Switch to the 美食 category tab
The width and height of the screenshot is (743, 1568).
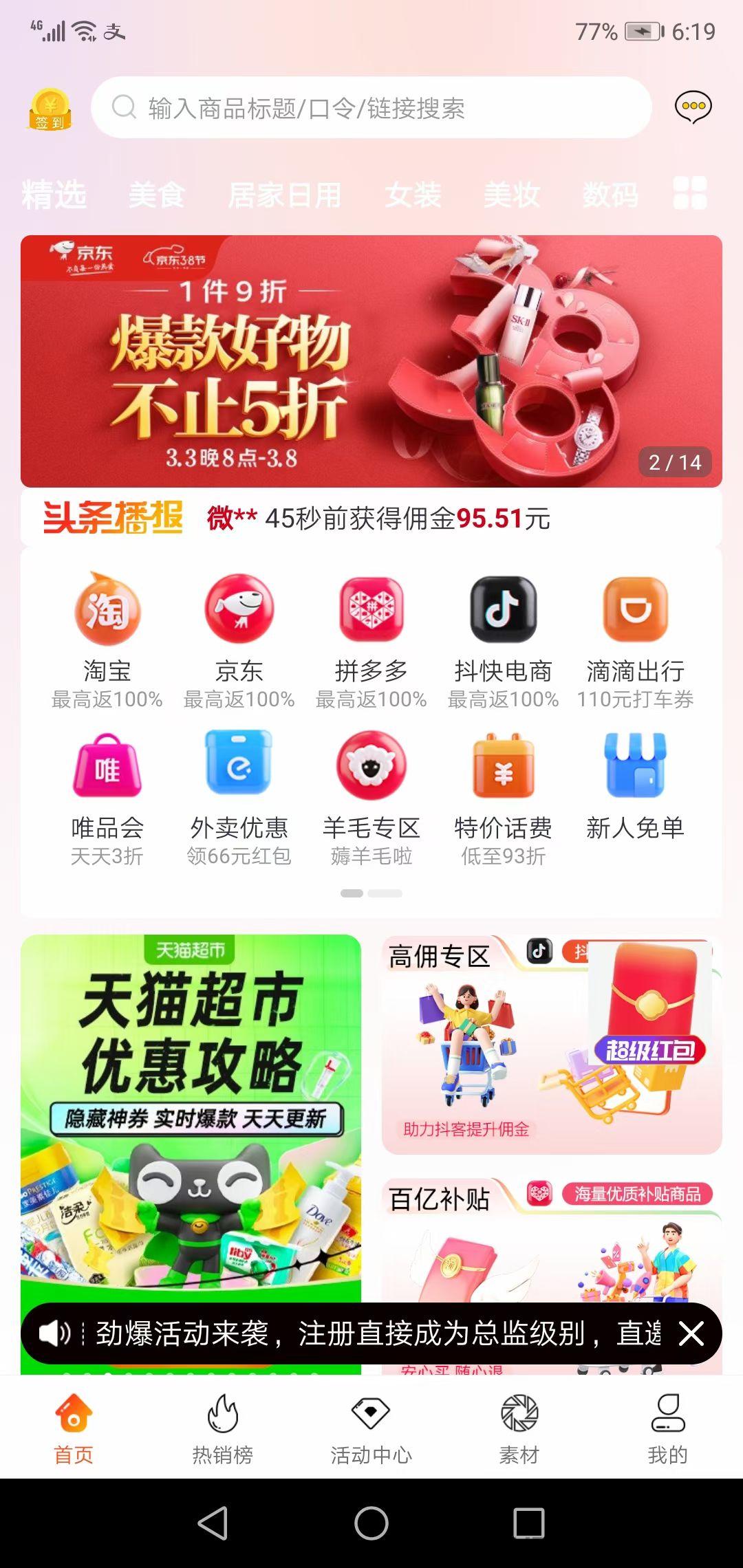(157, 195)
